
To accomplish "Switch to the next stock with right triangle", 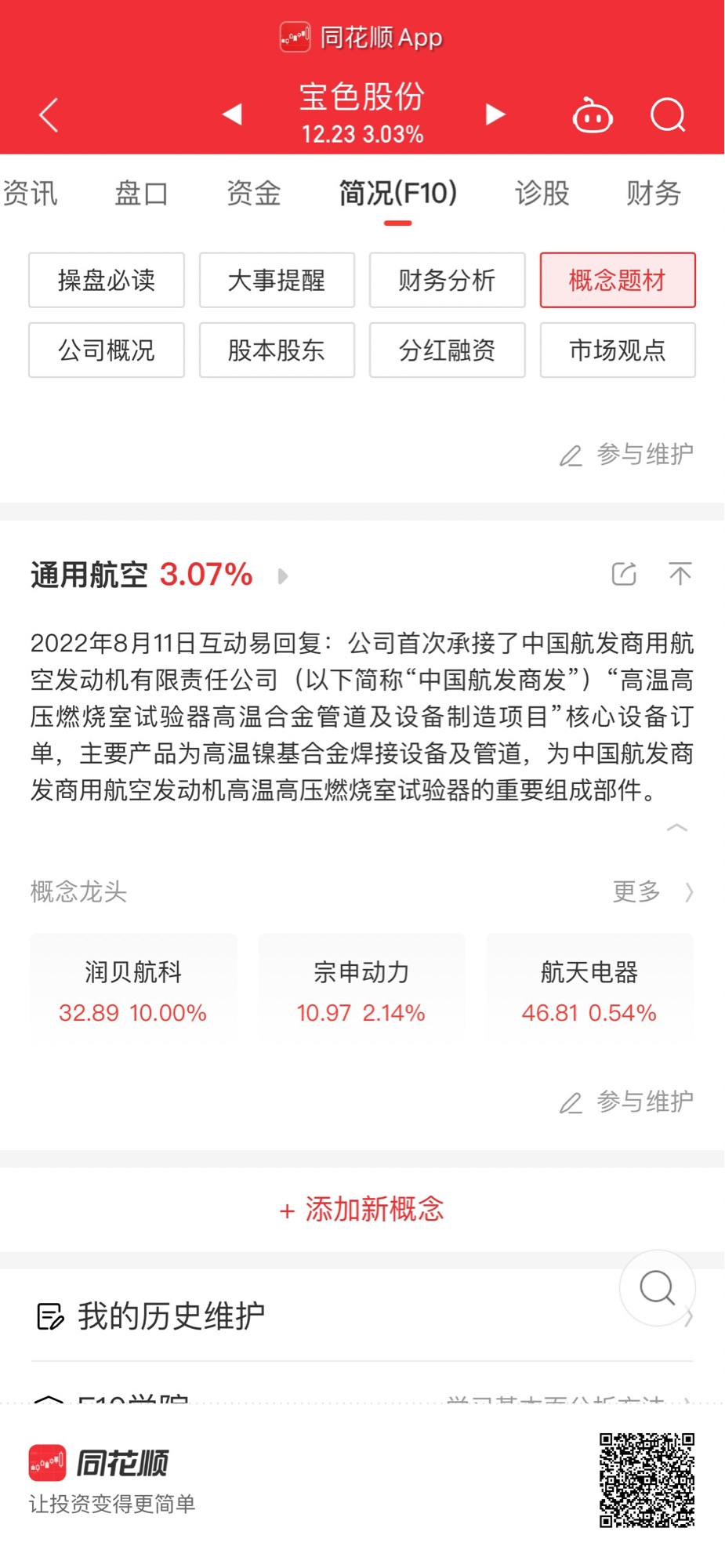I will click(x=495, y=114).
